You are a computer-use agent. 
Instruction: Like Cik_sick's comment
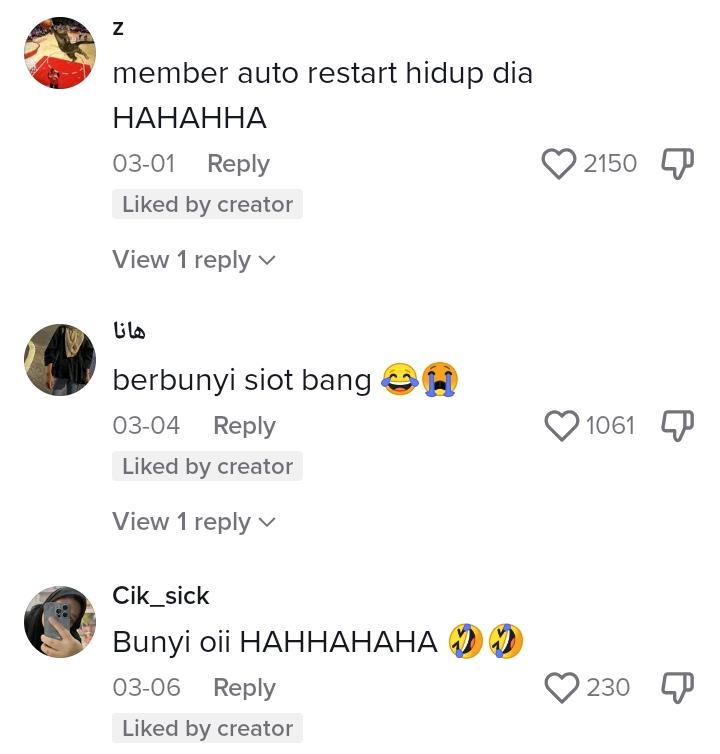[562, 687]
